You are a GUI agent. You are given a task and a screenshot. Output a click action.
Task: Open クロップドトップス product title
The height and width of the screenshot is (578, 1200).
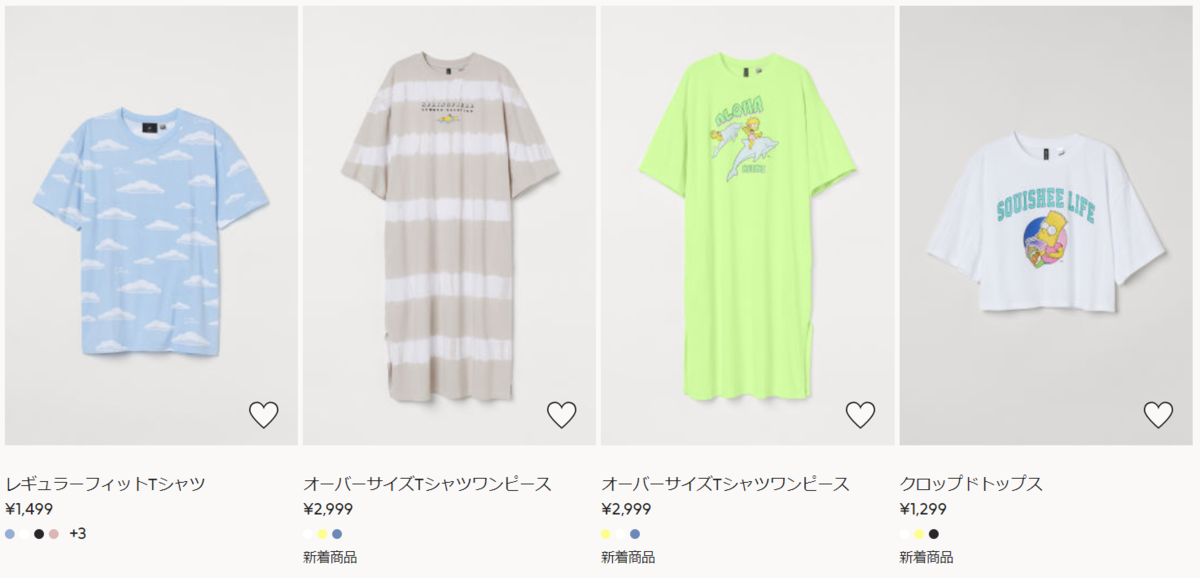pyautogui.click(x=970, y=484)
